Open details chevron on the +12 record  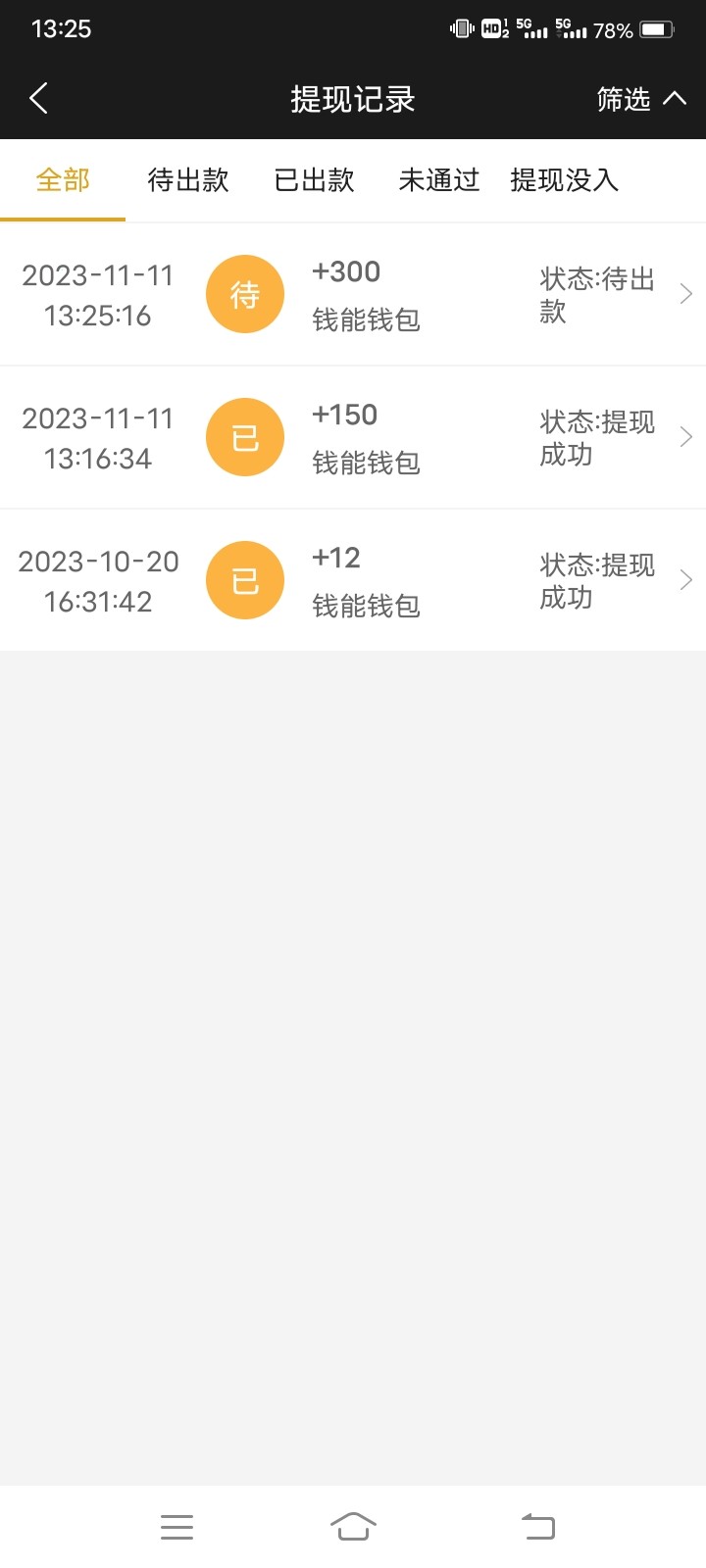[685, 579]
